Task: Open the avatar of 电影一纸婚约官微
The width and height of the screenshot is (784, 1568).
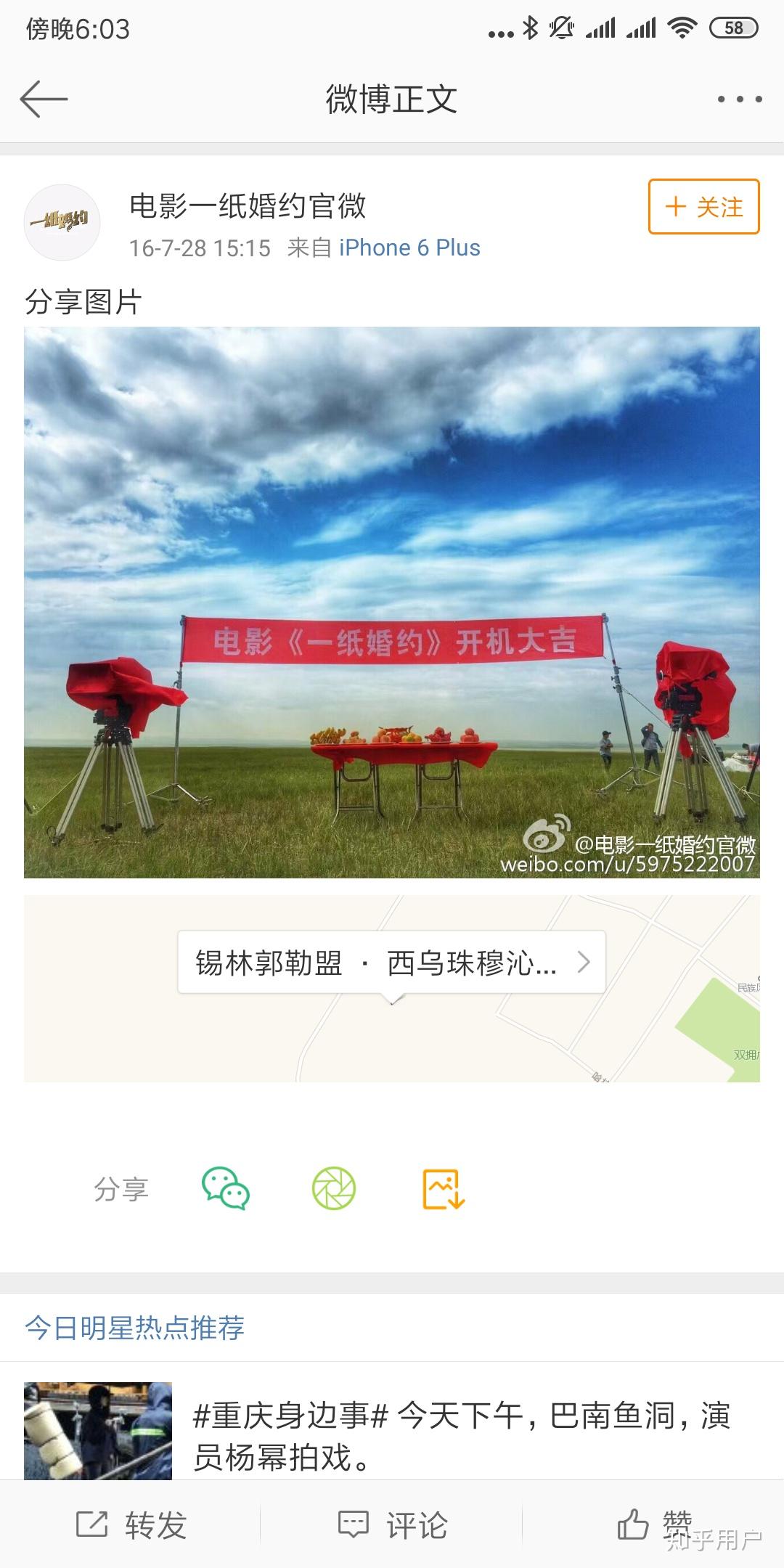Action: click(x=62, y=222)
